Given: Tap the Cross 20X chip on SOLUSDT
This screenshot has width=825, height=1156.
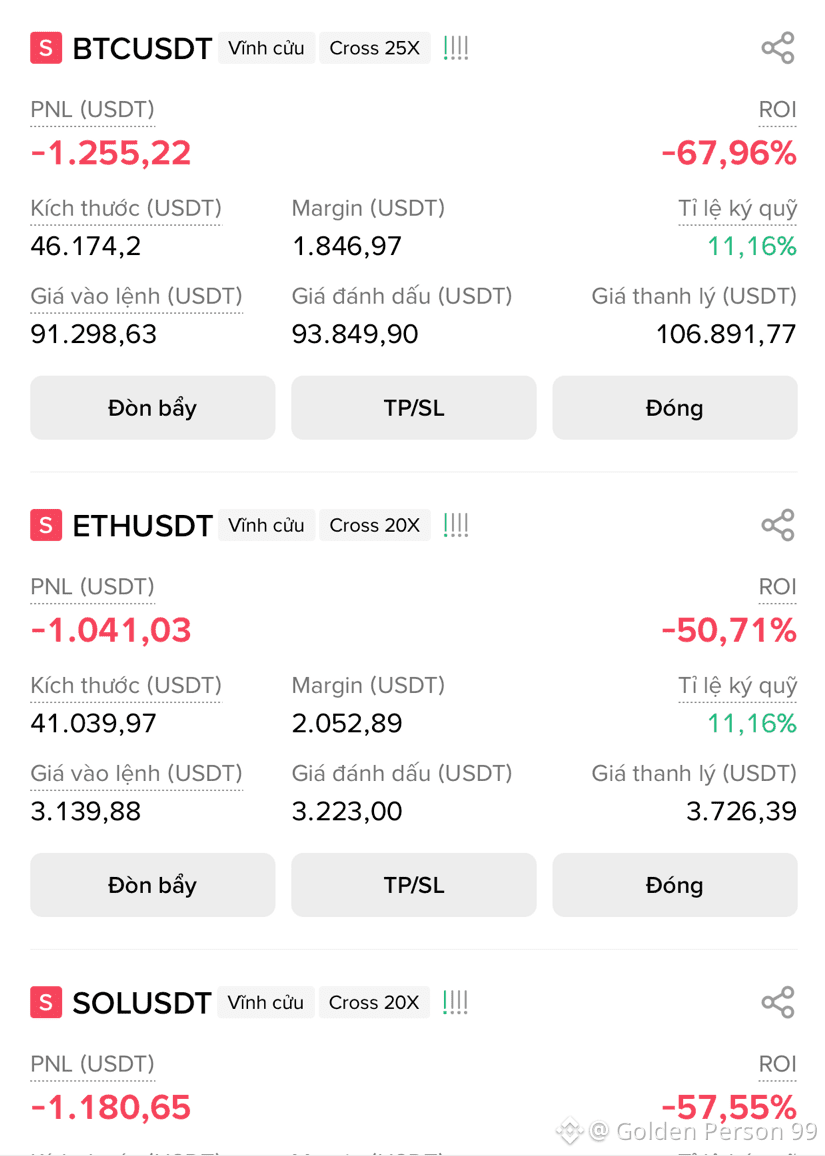Looking at the screenshot, I should click(x=374, y=1002).
